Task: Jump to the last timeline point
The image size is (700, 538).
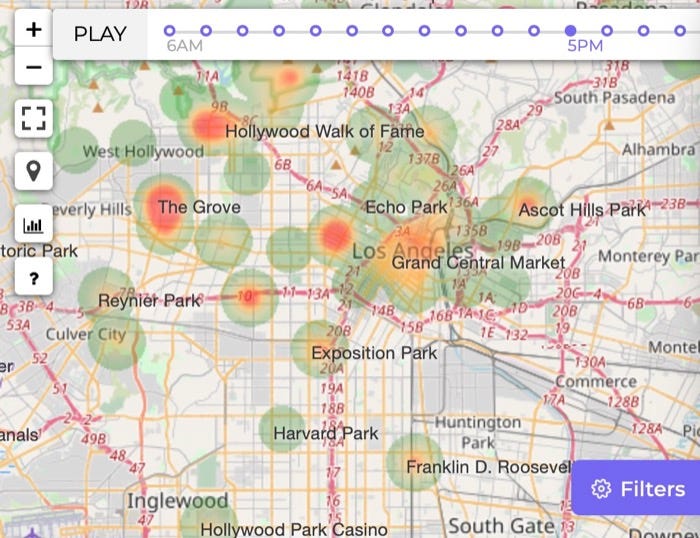Action: 679,31
